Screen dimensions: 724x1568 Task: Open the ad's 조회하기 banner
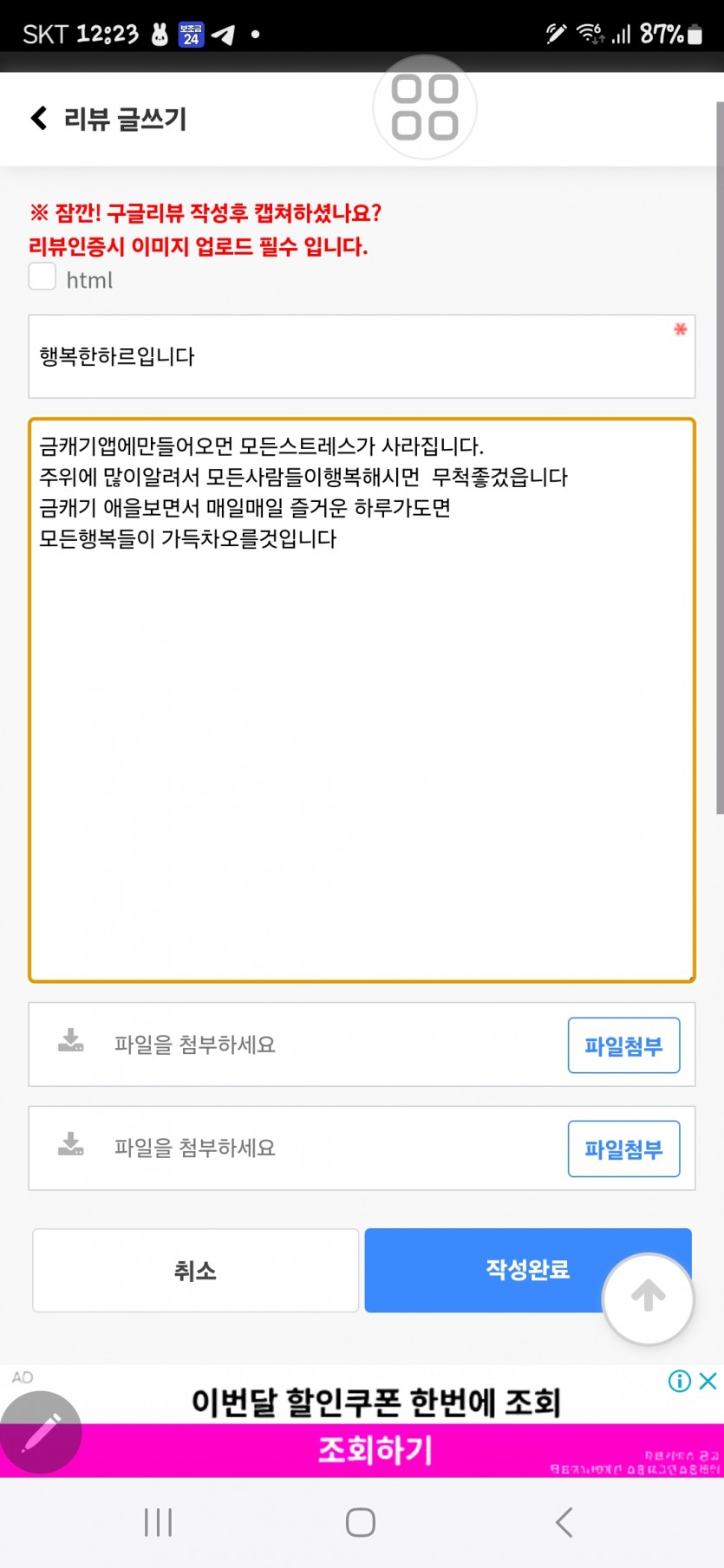click(x=375, y=1449)
